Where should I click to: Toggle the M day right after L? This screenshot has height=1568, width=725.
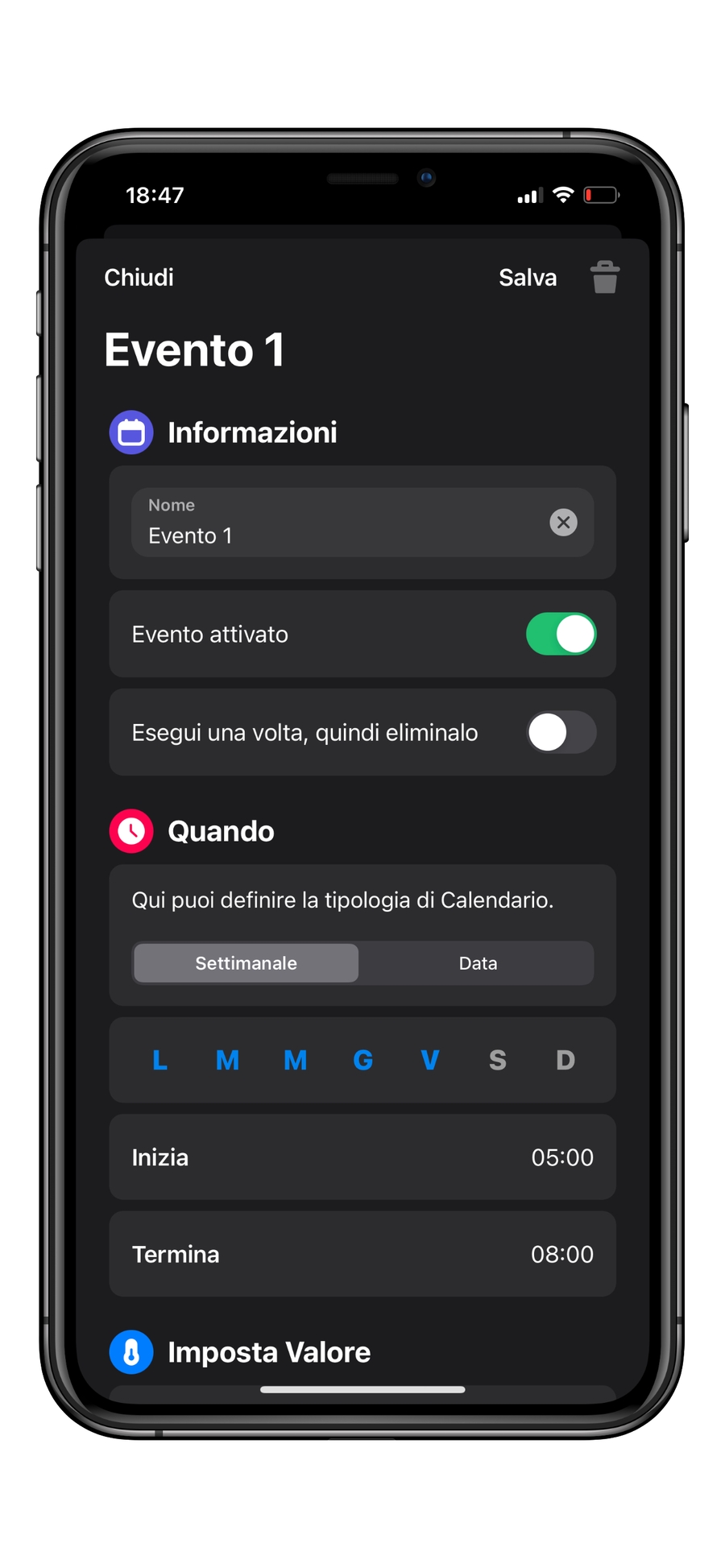(227, 1061)
